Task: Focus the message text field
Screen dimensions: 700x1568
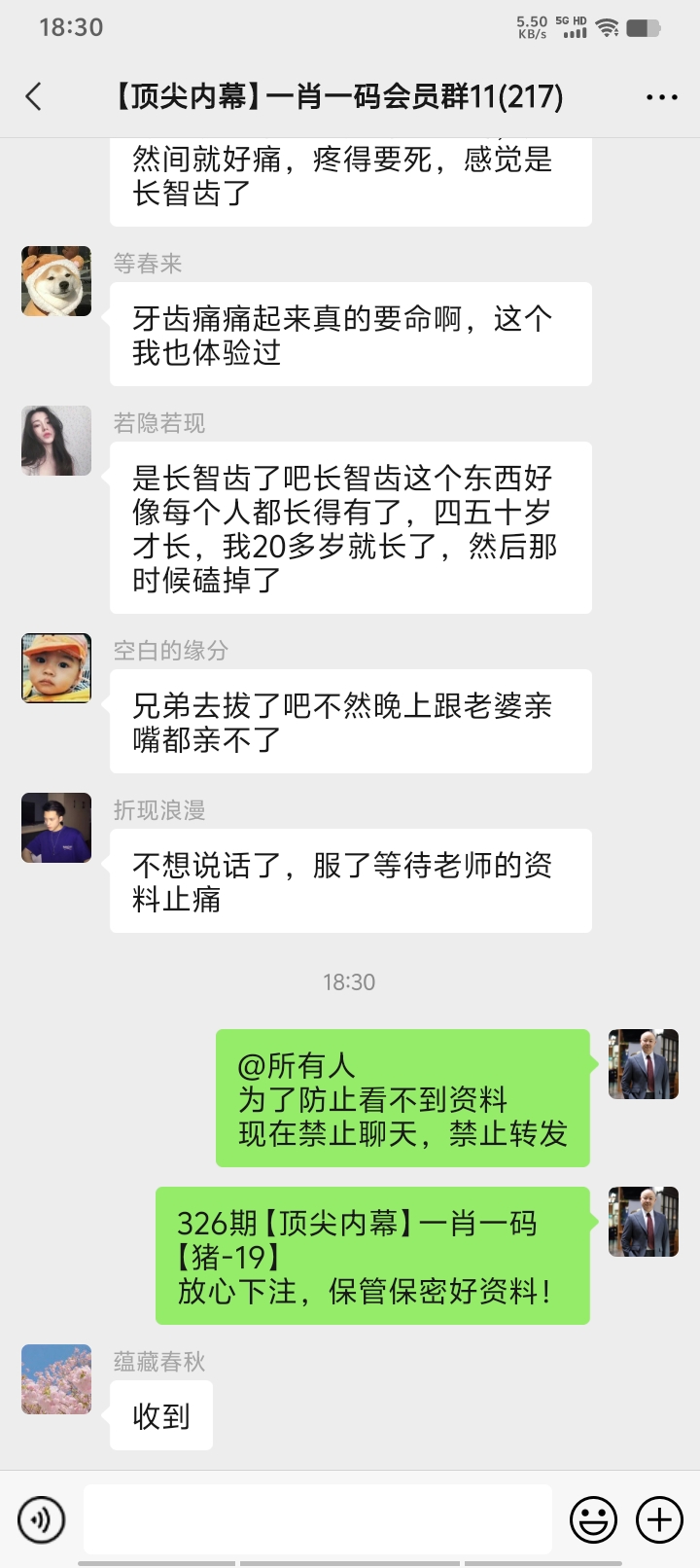Action: coord(318,1518)
